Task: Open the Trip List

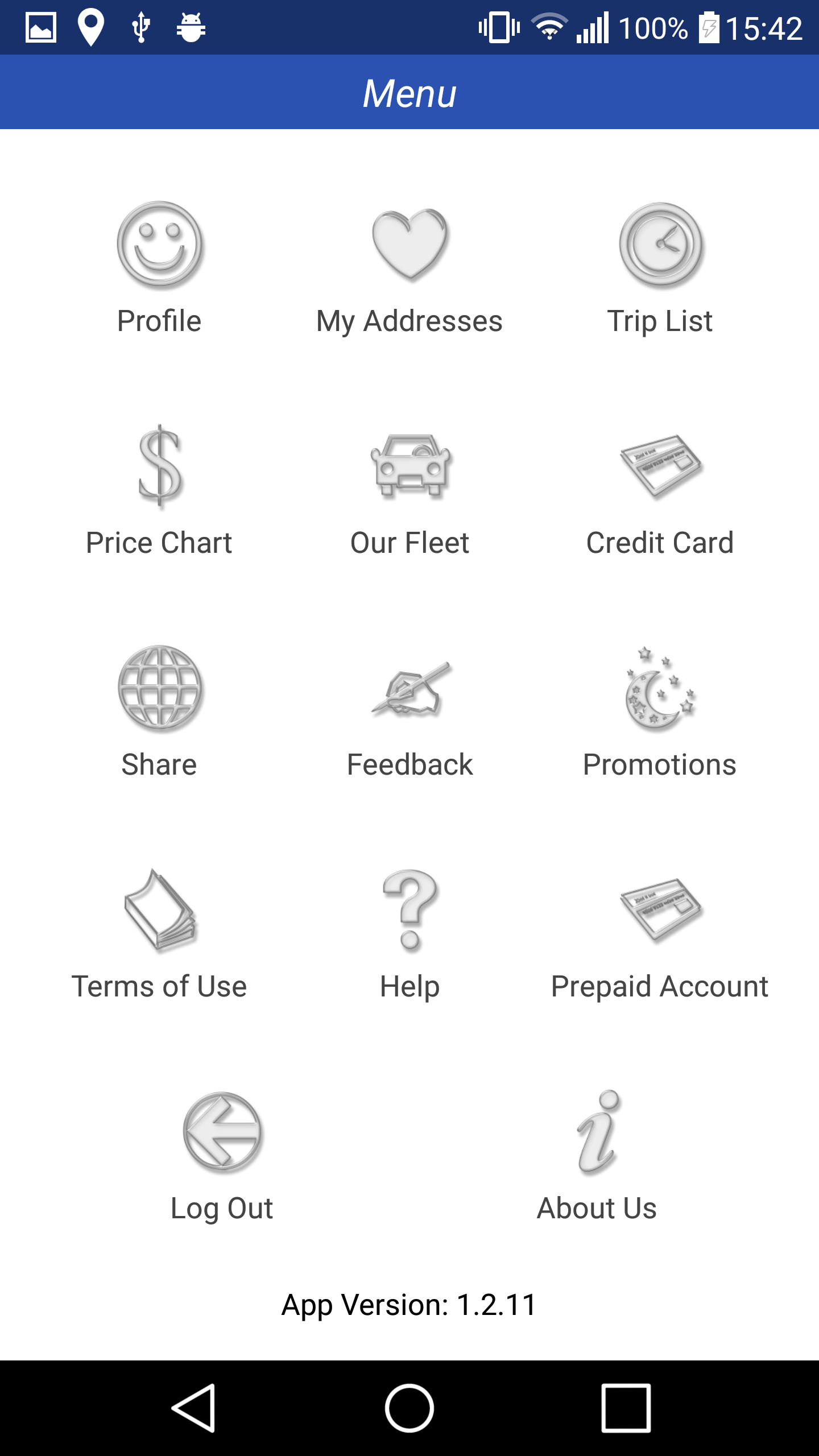Action: pyautogui.click(x=660, y=268)
